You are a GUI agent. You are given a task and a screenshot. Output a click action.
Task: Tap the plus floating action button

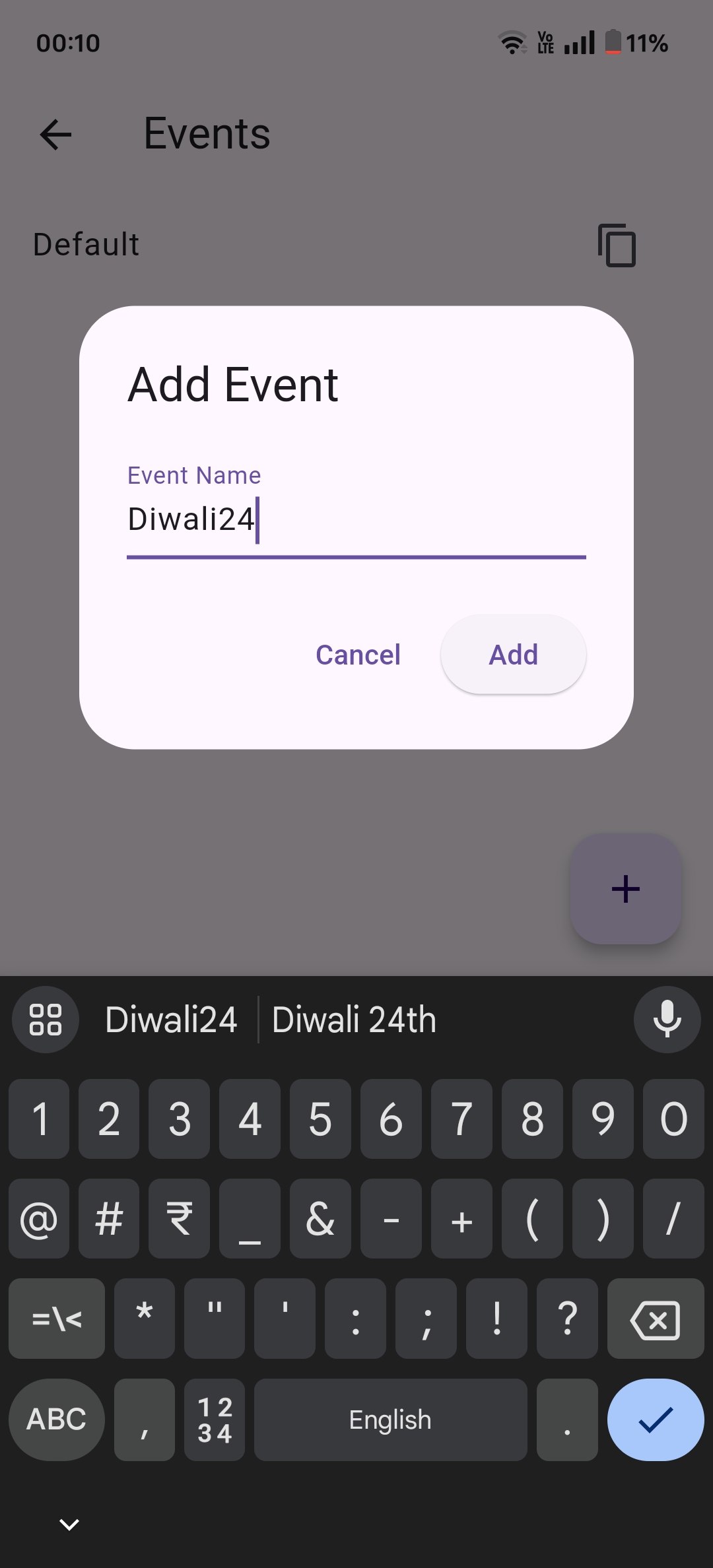pos(625,889)
